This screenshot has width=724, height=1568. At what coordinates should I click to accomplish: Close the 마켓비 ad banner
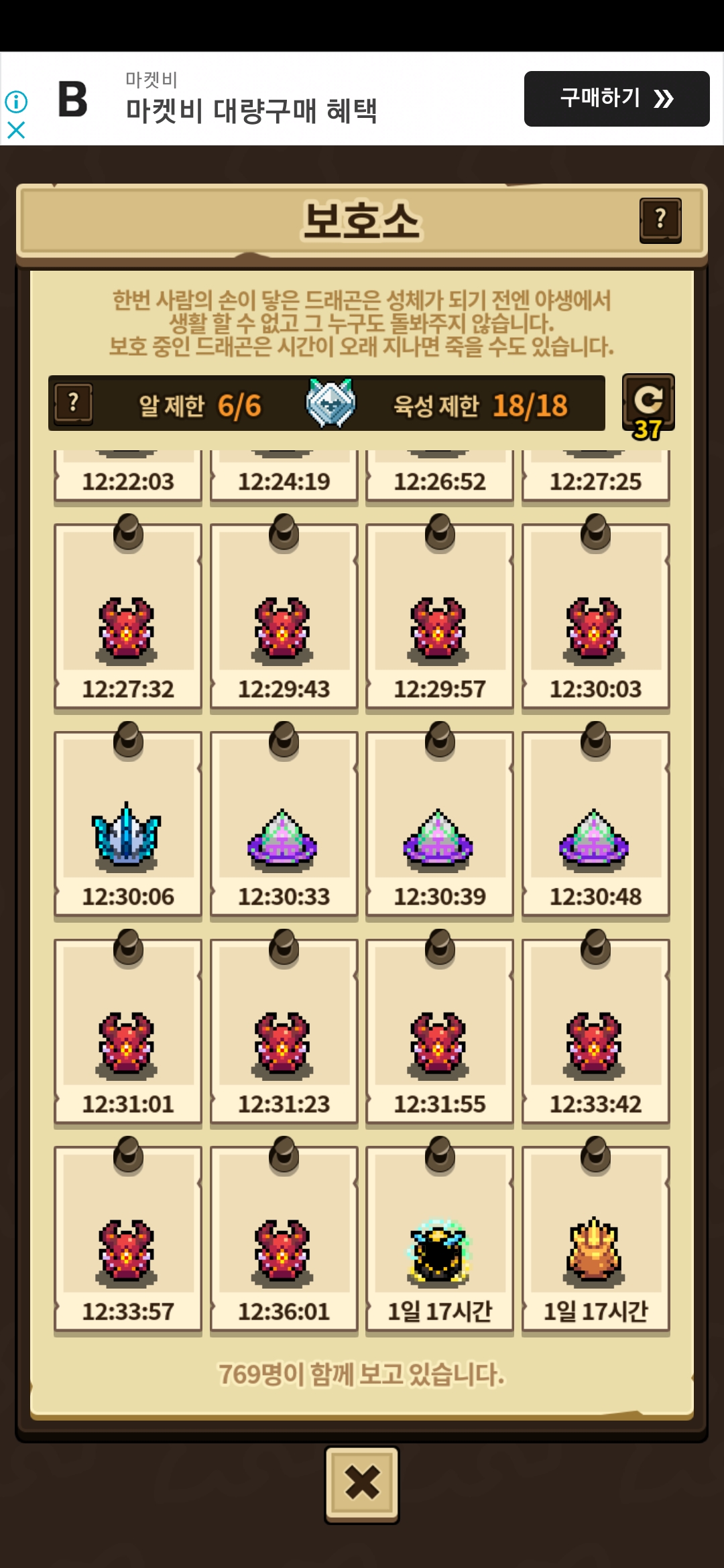16,130
